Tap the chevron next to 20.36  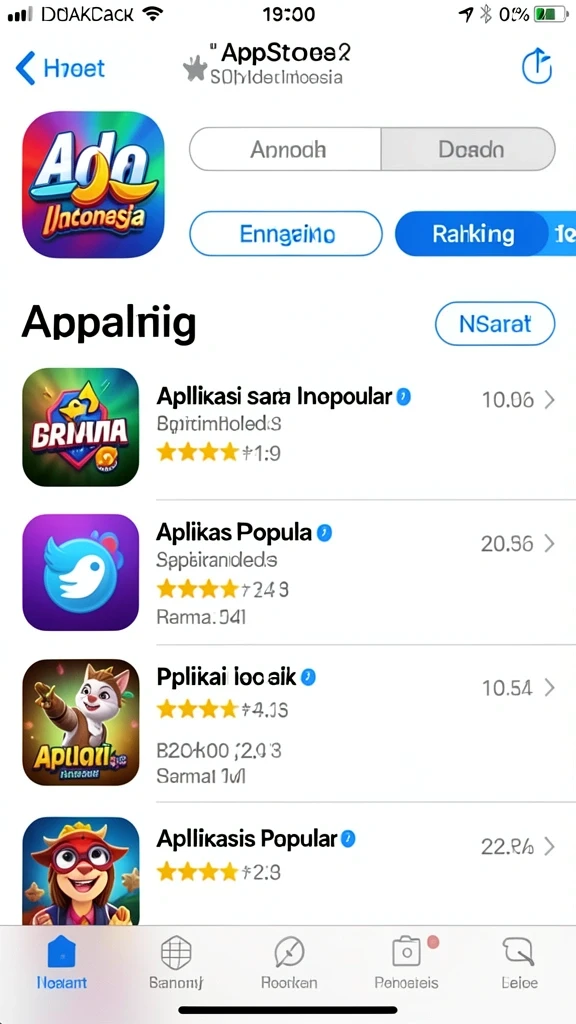pyautogui.click(x=550, y=543)
